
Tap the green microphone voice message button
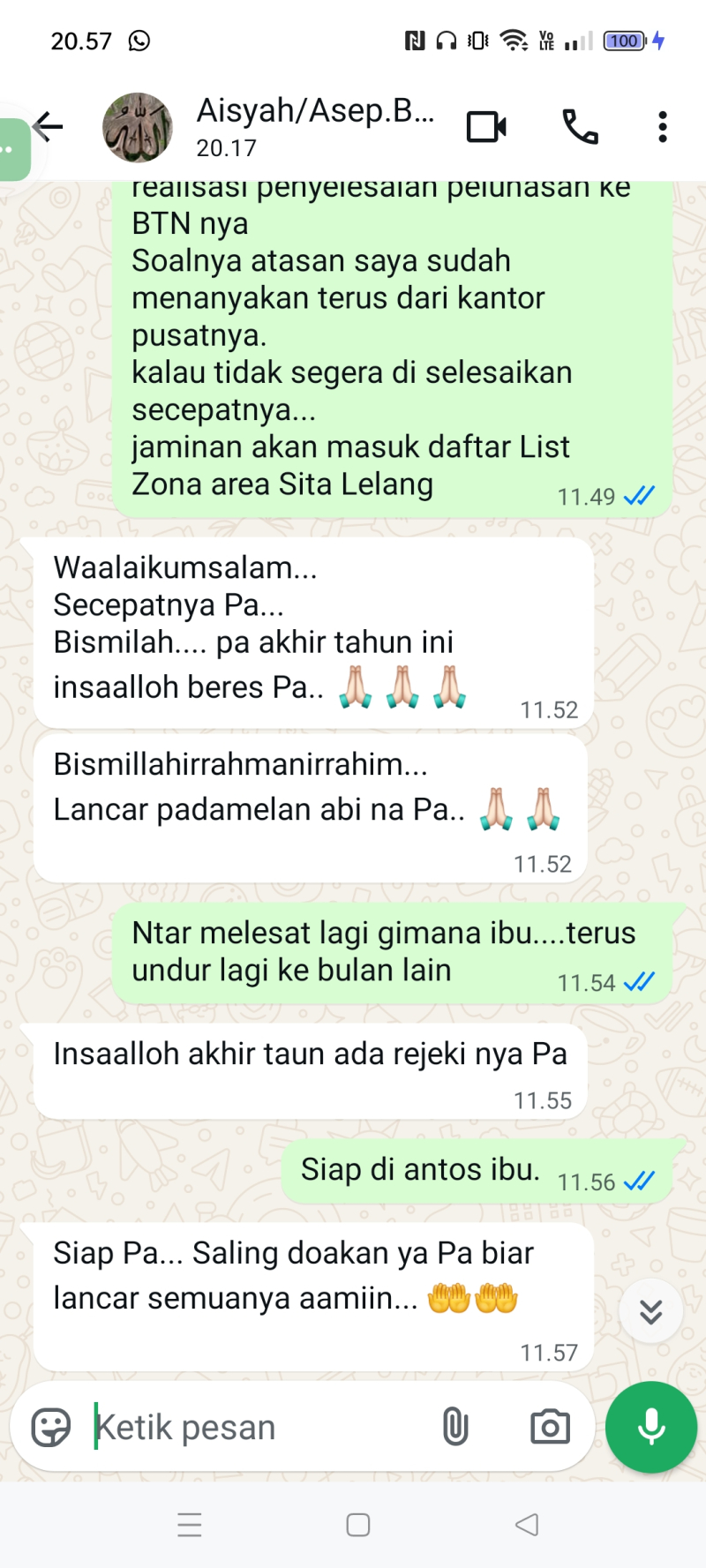(x=651, y=1427)
